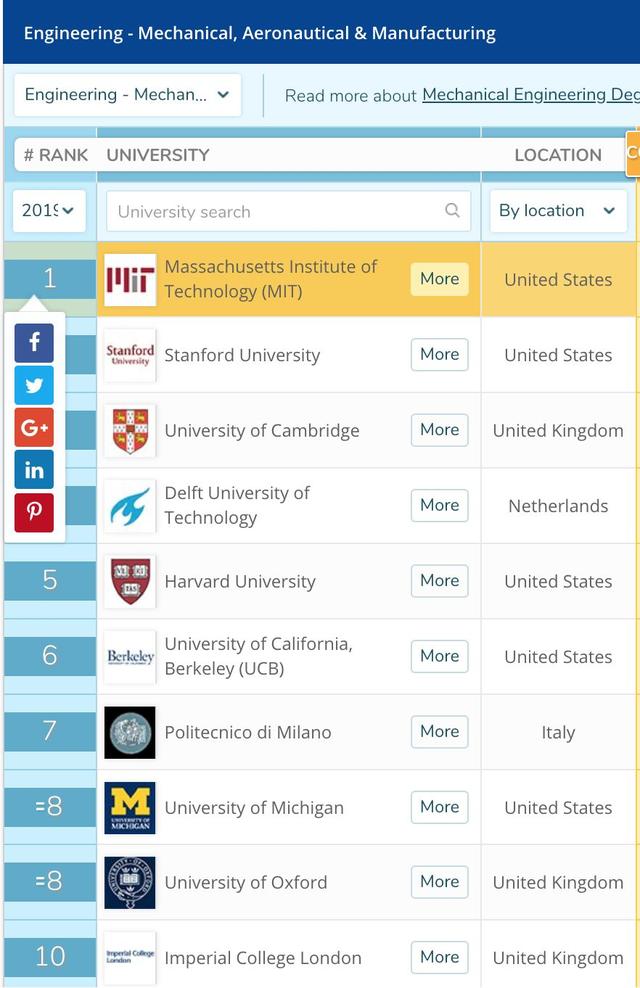View More about University of Cambridge
The image size is (640, 988).
pyautogui.click(x=439, y=430)
